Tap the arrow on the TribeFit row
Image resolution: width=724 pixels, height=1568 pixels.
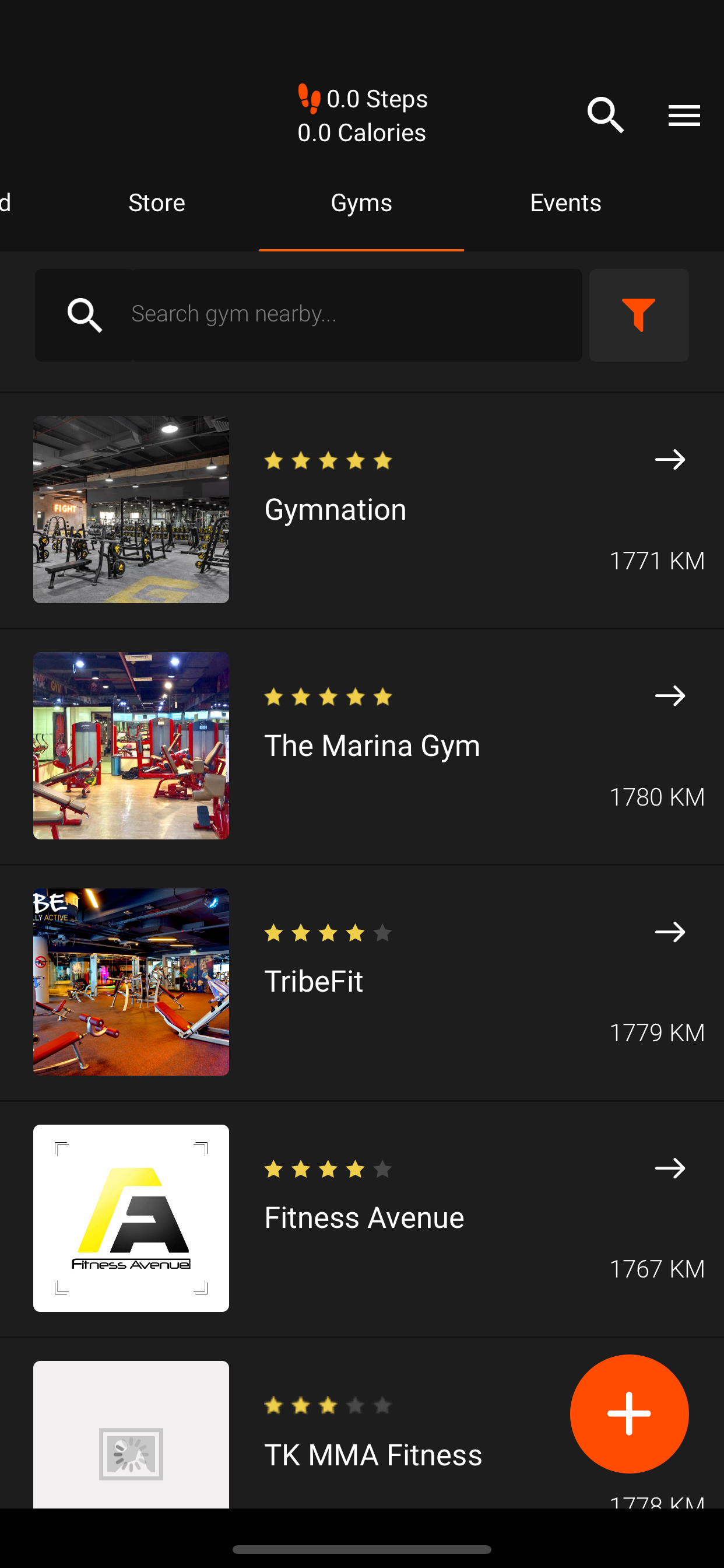tap(670, 932)
